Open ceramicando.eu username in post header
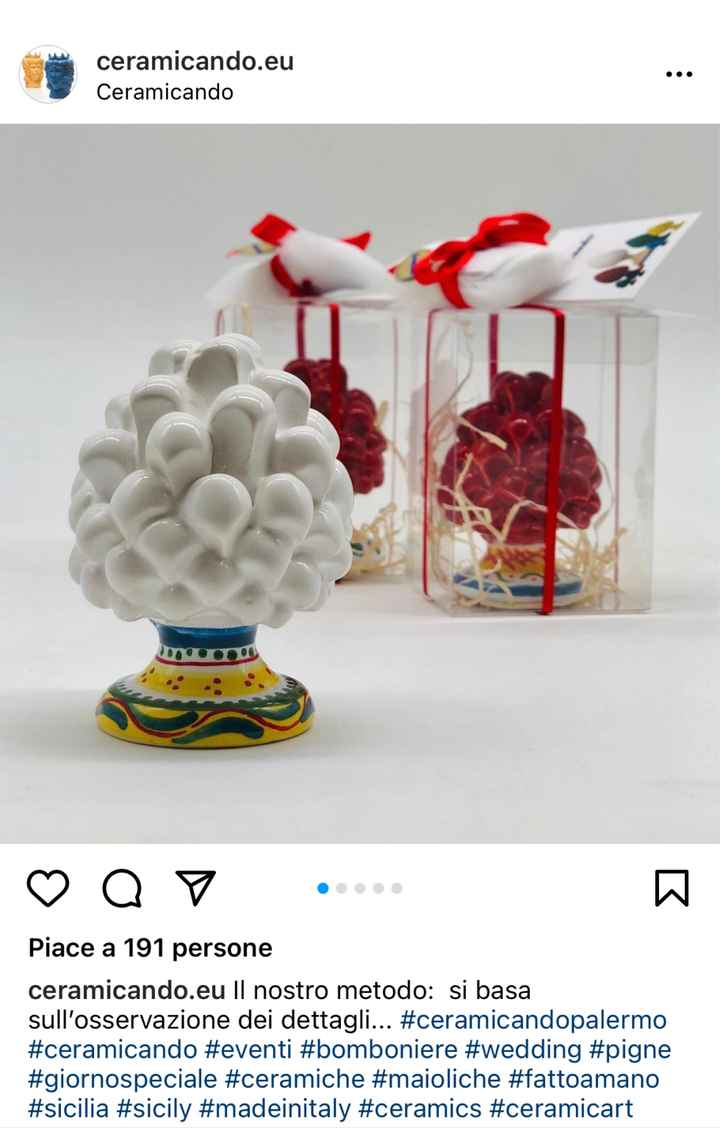 tap(195, 61)
